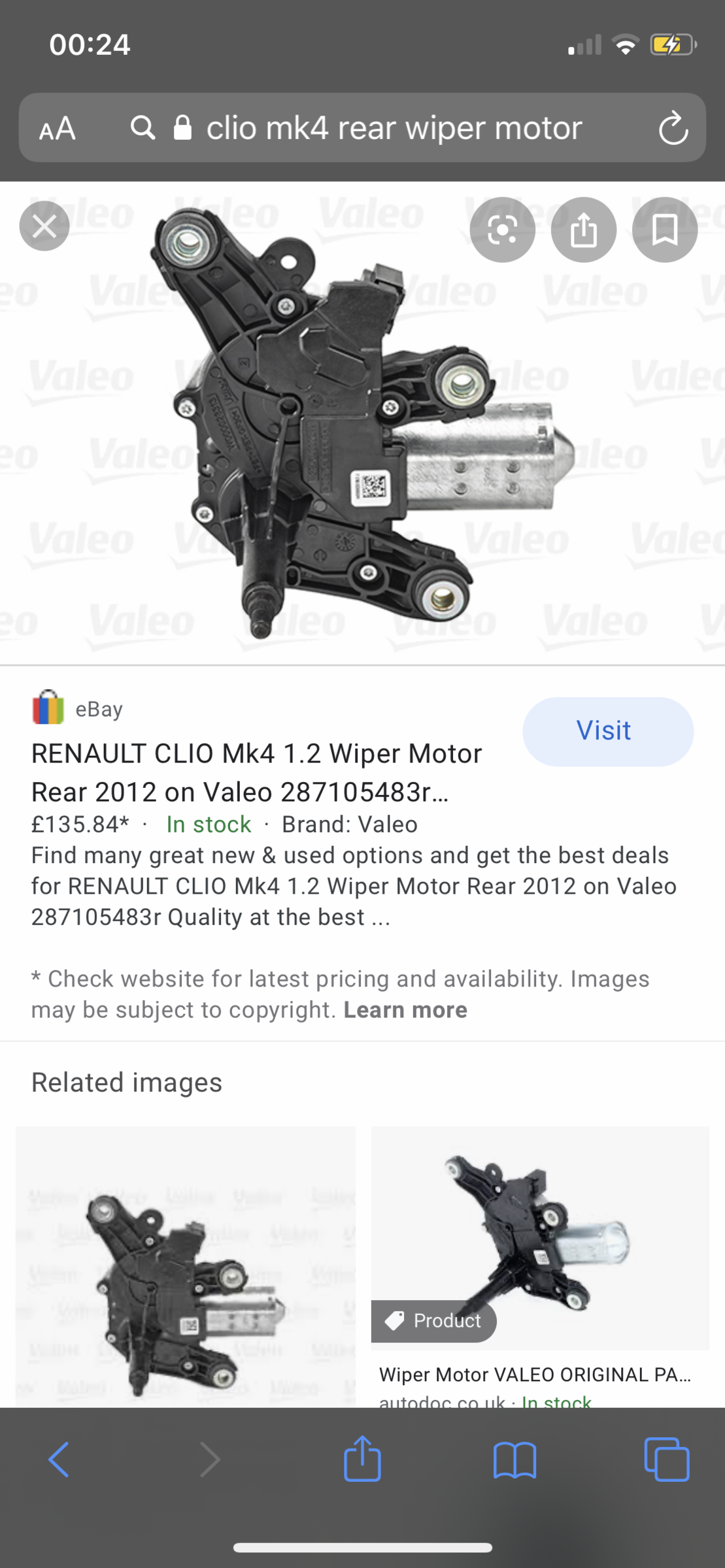The height and width of the screenshot is (1568, 725).
Task: Edit the clio mk4 rear wiper motor search
Action: (x=394, y=128)
